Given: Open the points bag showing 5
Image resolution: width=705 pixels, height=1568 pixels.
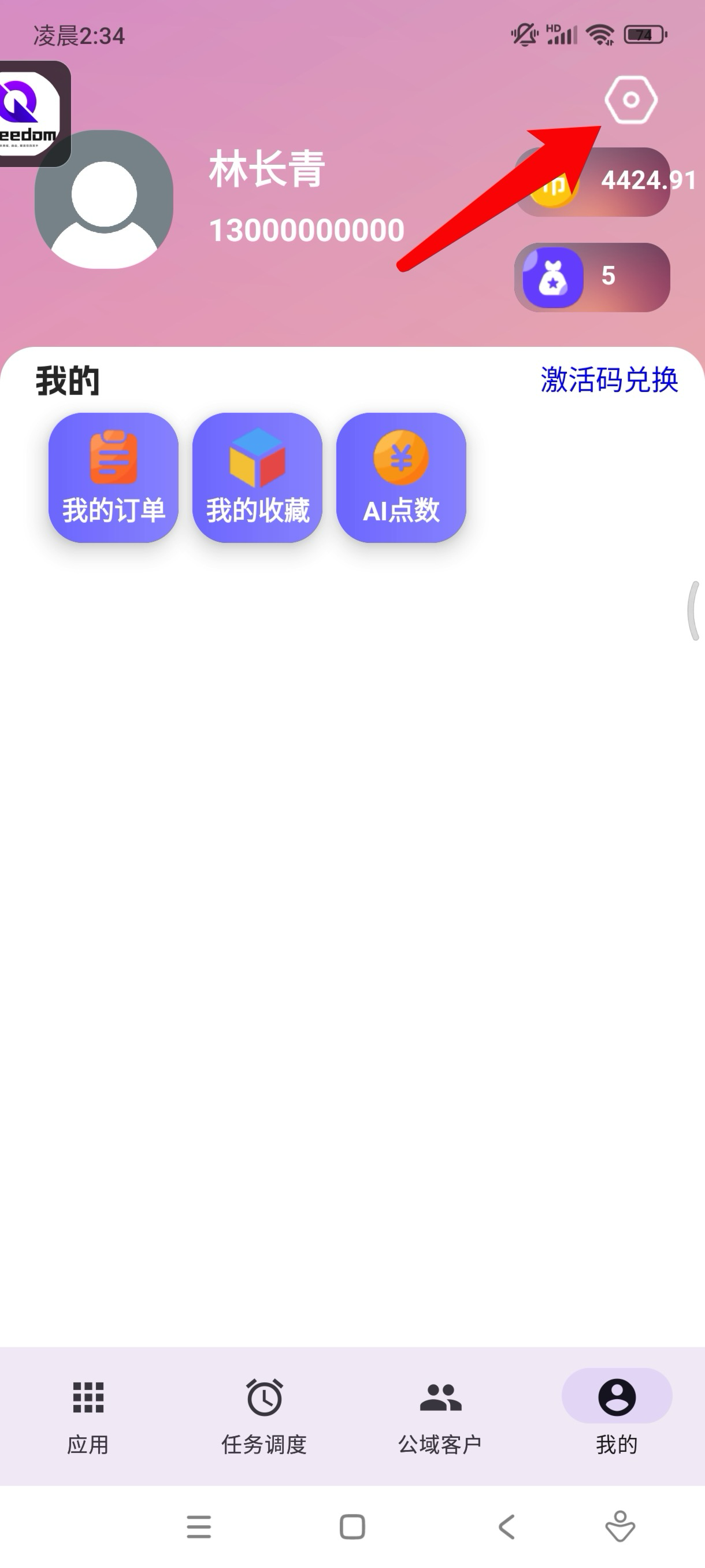Looking at the screenshot, I should coord(592,278).
